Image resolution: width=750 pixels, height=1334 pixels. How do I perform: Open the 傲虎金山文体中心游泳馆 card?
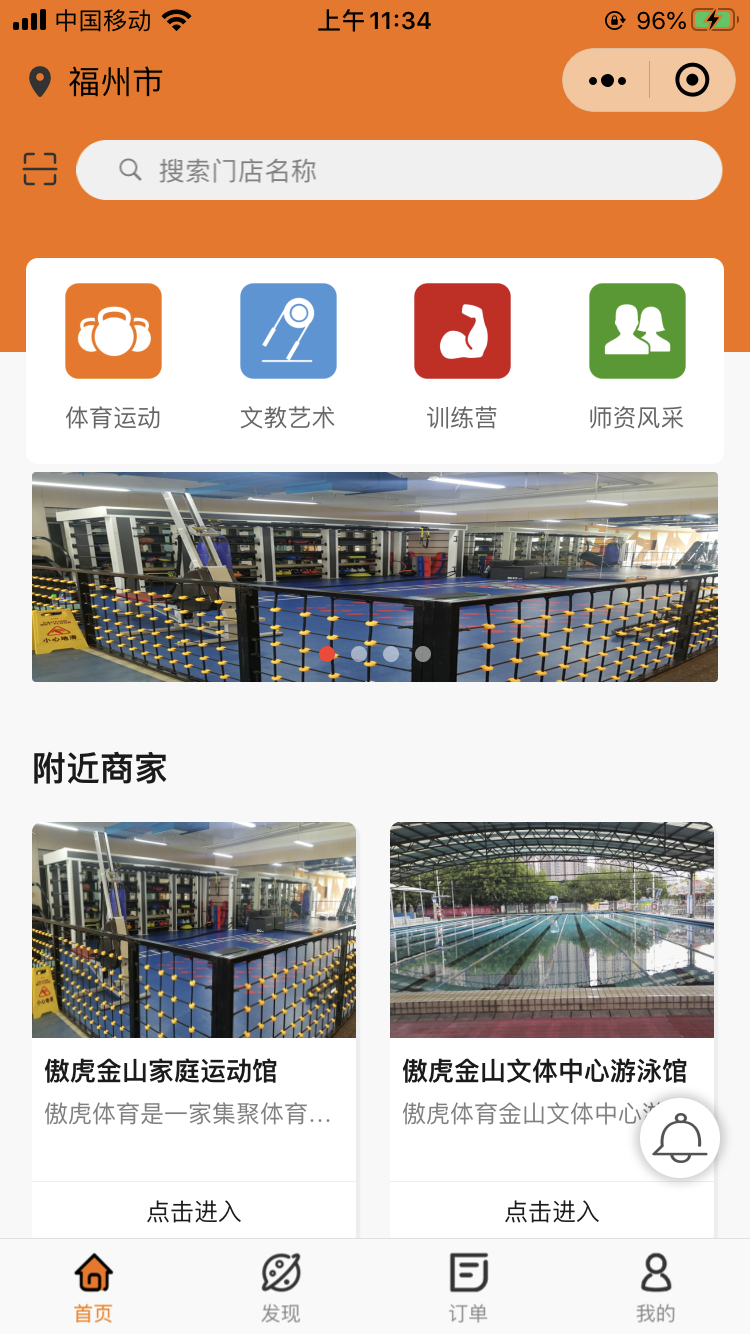point(552,960)
